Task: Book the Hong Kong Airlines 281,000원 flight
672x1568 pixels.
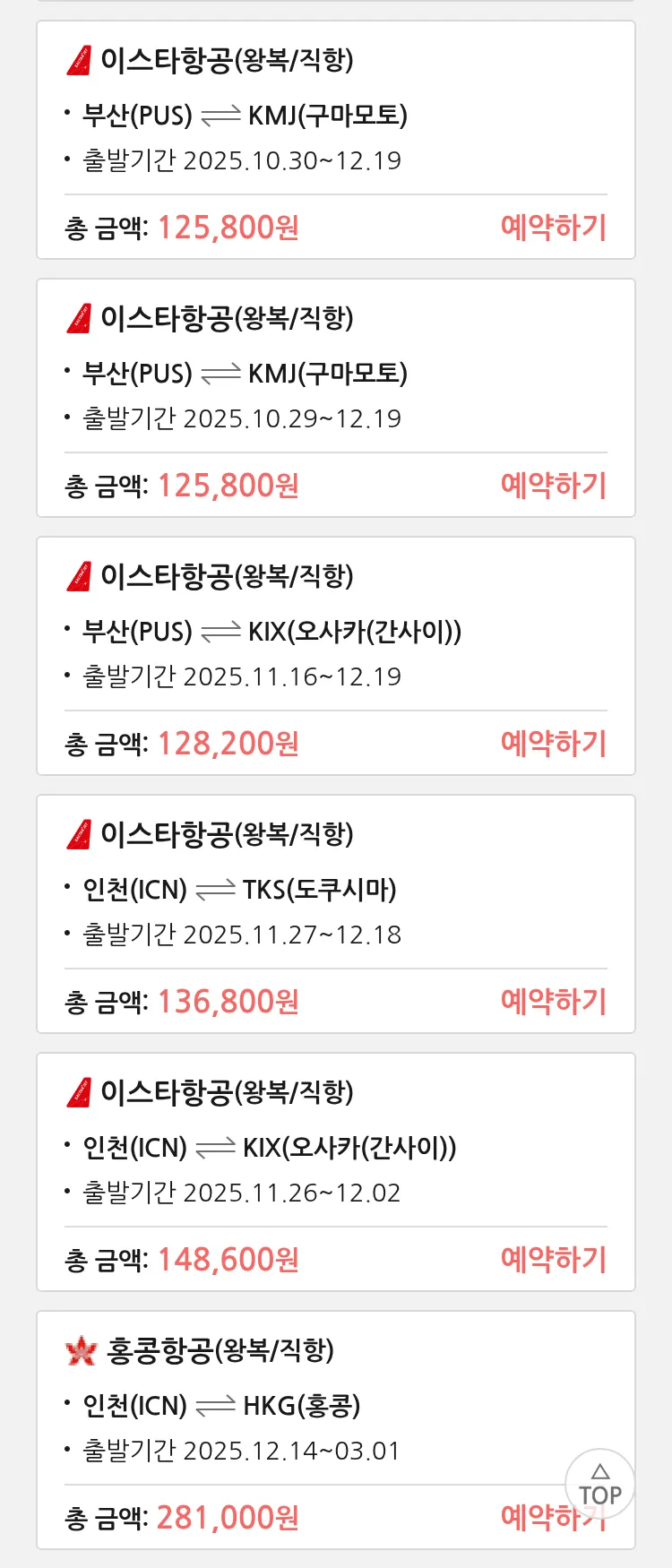Action: [529, 1519]
